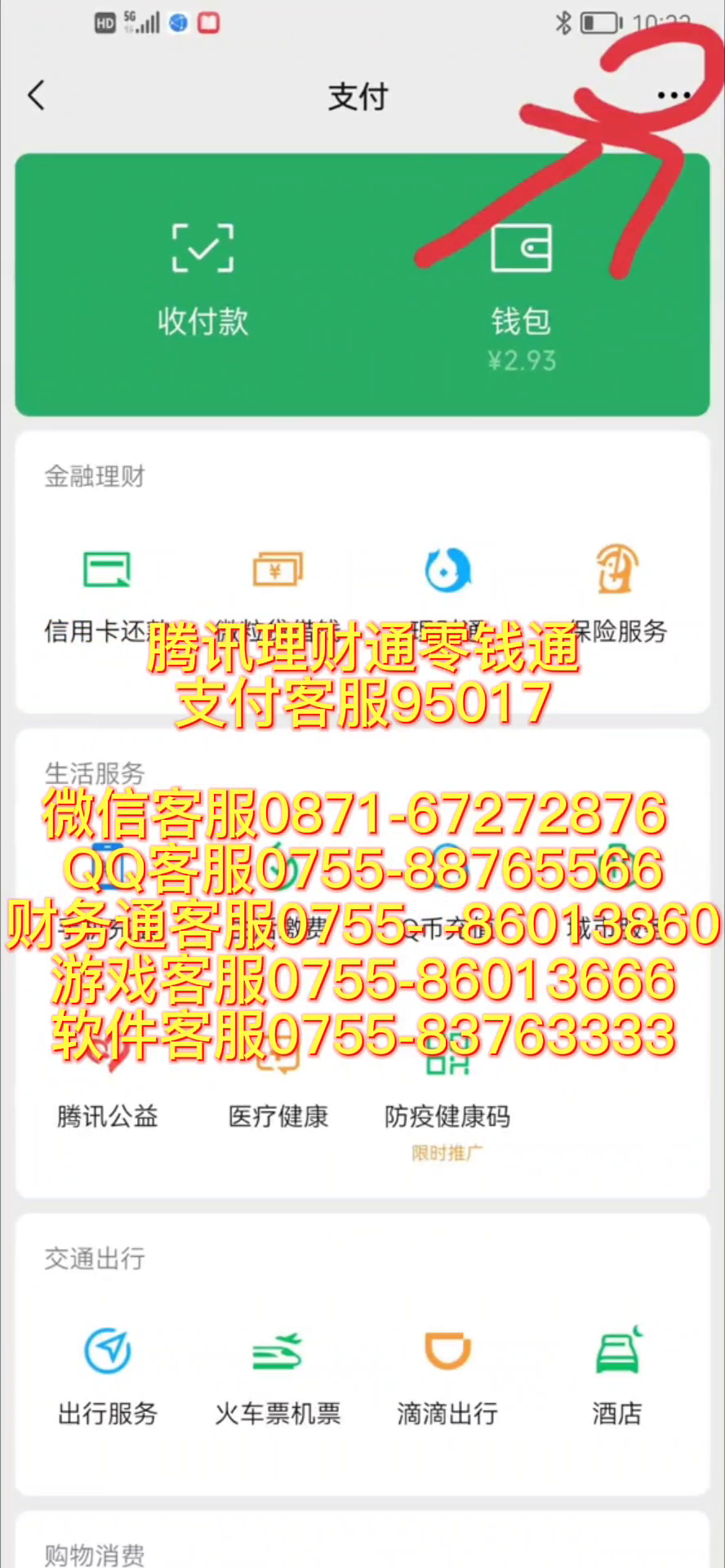Select 火车票机票 train and flight tickets

(278, 1376)
